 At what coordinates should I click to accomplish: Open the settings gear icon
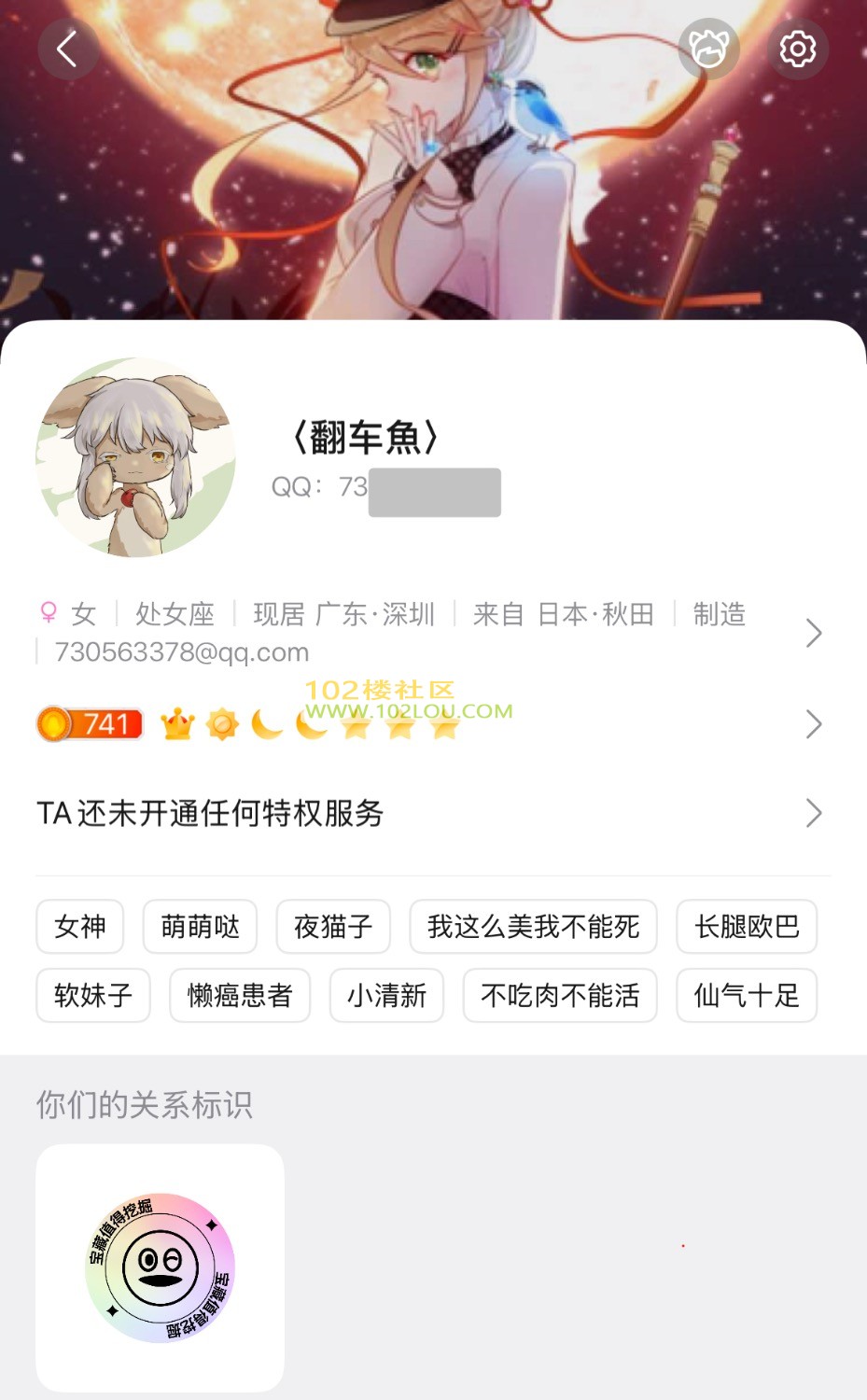pyautogui.click(x=797, y=49)
